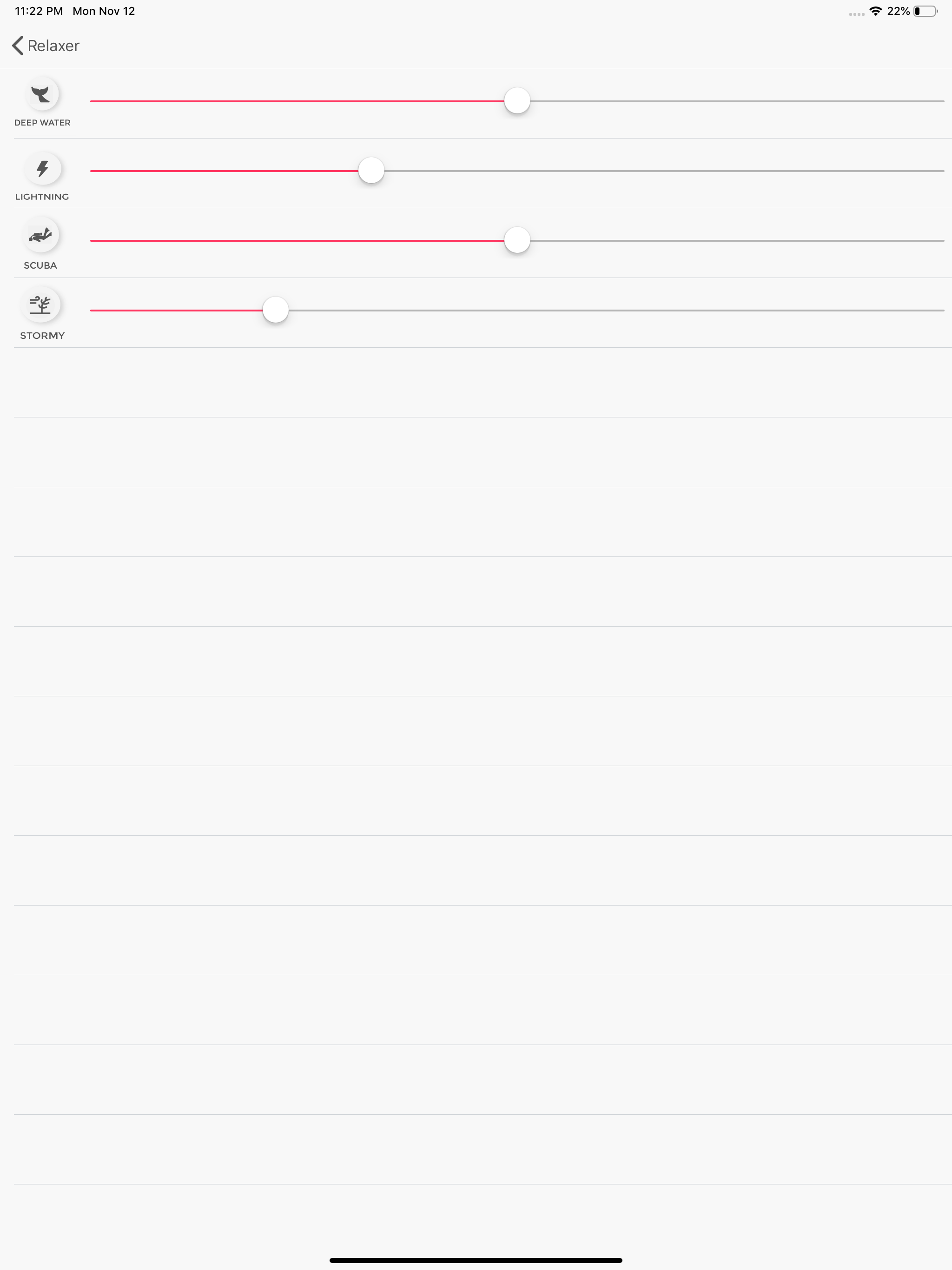Select the Deep Water whale tail icon
This screenshot has width=952, height=1270.
[x=42, y=93]
